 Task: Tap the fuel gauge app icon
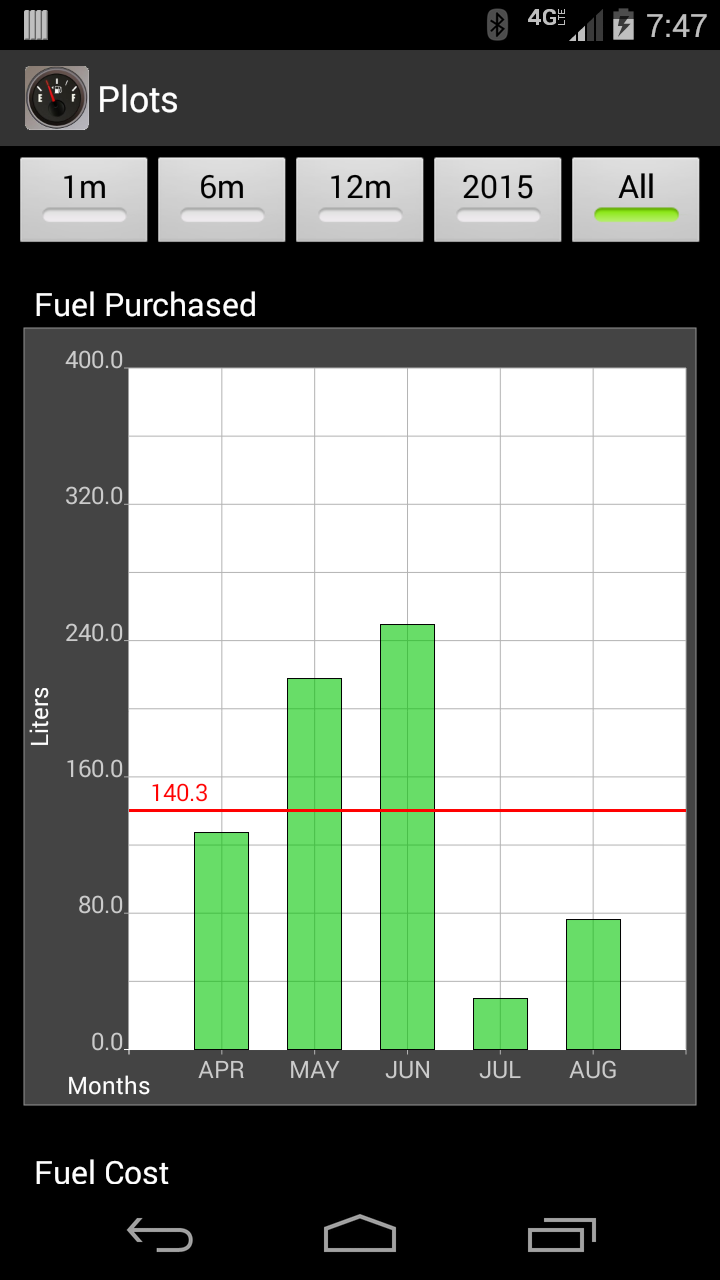click(x=57, y=98)
